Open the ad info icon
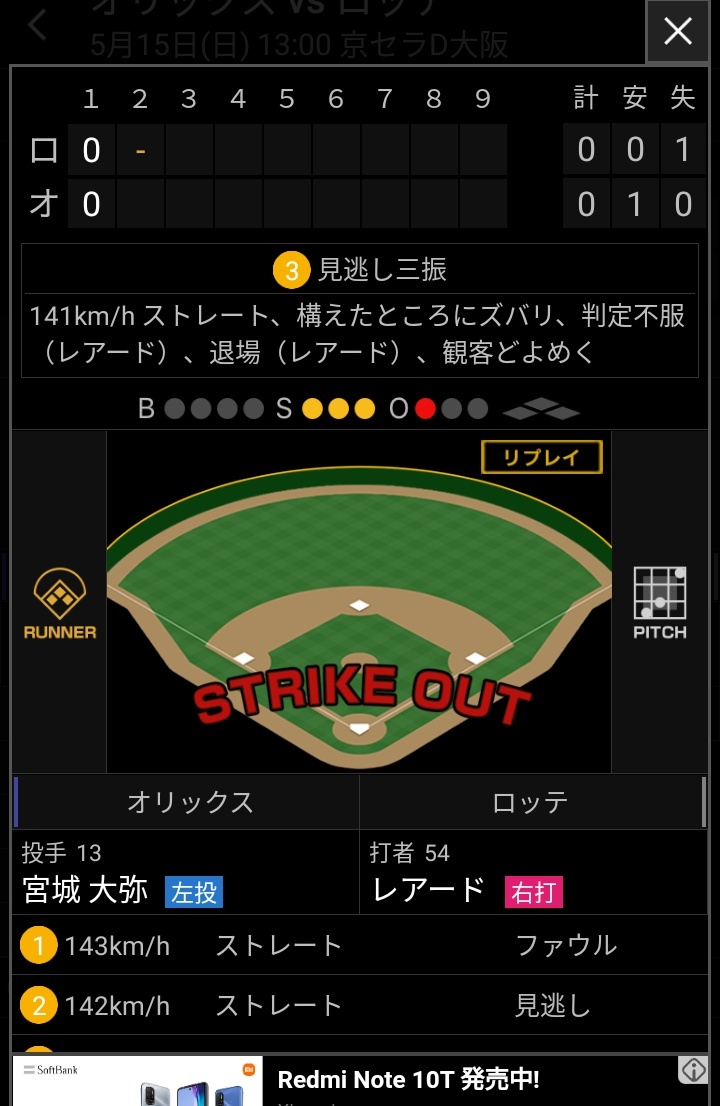Image resolution: width=720 pixels, height=1106 pixels. (x=693, y=1069)
